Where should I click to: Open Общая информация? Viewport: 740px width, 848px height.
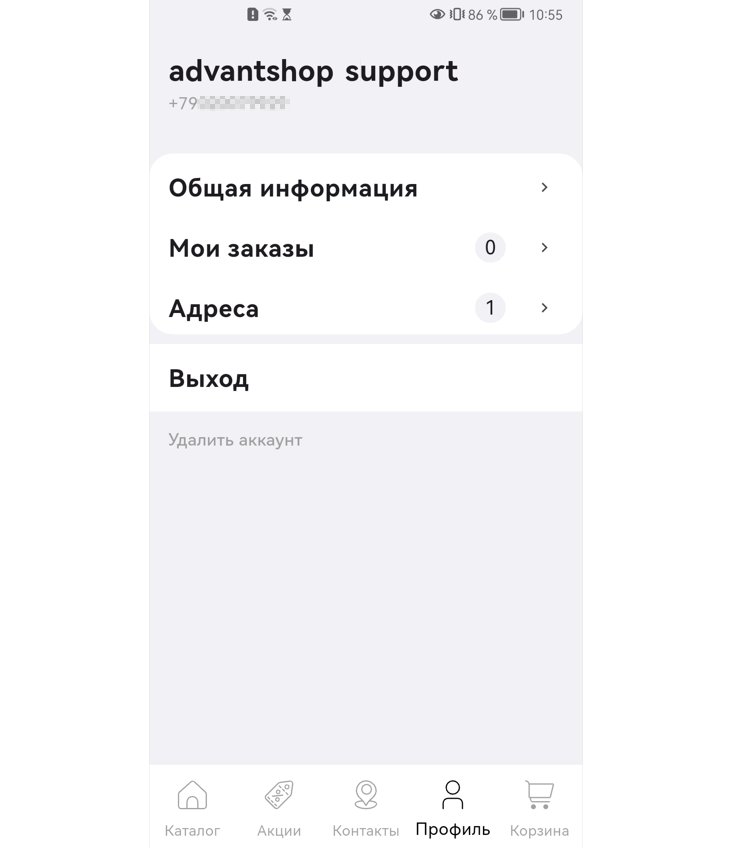[x=293, y=187]
